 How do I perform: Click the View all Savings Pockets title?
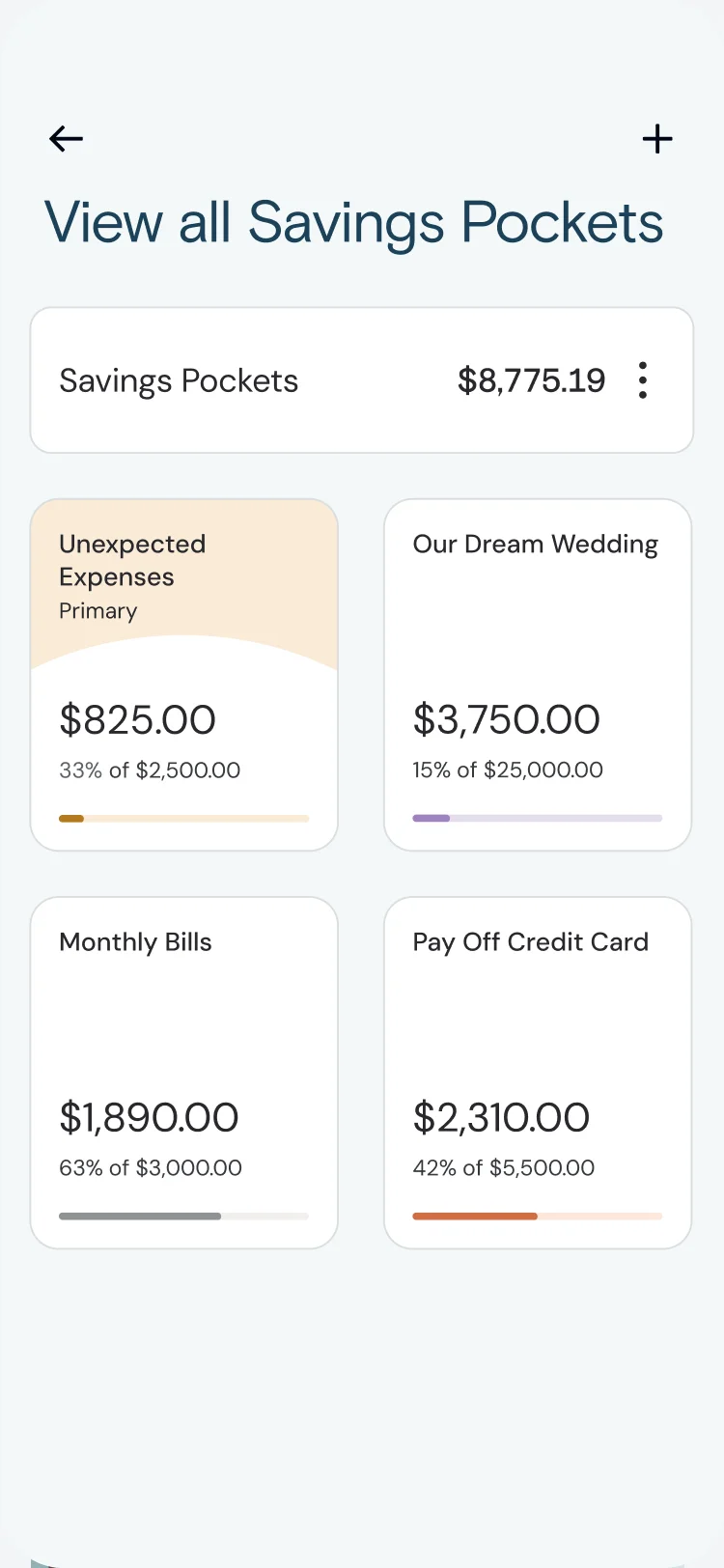point(353,222)
